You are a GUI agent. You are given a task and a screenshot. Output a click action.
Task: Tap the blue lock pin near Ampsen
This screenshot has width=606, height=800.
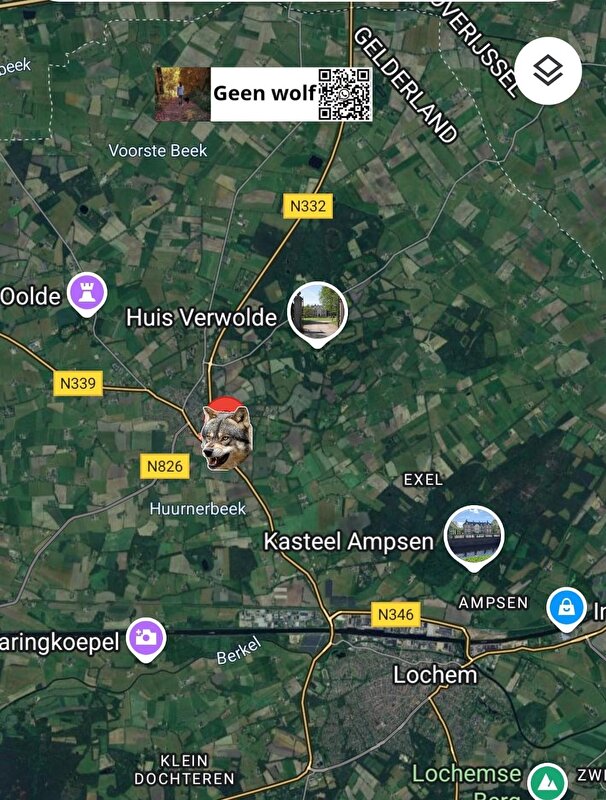click(566, 607)
